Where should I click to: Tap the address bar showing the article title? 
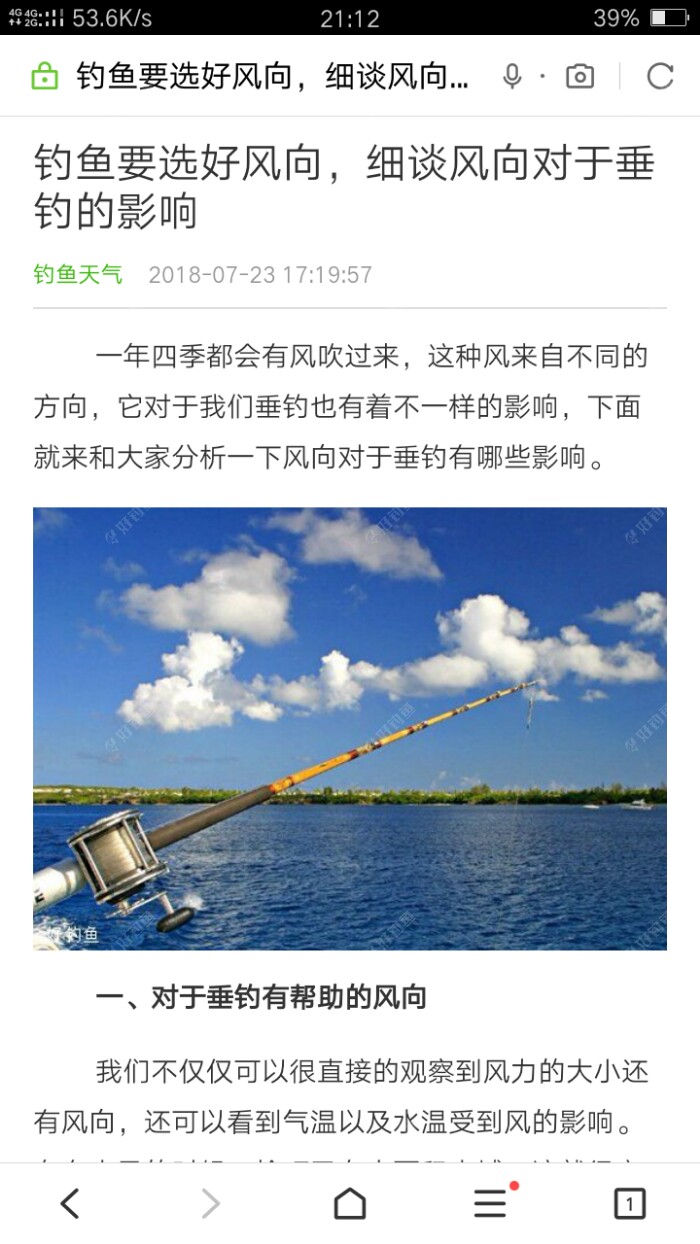coord(270,77)
